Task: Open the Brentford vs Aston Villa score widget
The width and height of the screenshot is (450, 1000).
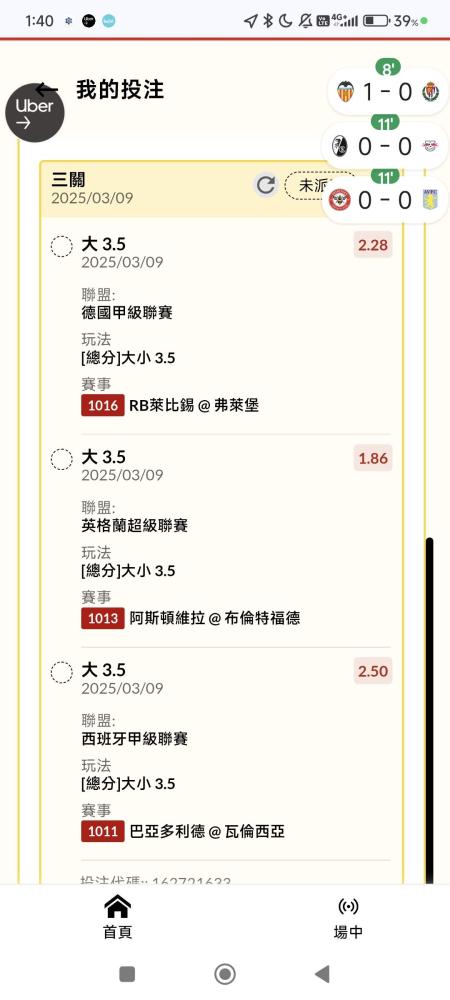Action: click(385, 200)
